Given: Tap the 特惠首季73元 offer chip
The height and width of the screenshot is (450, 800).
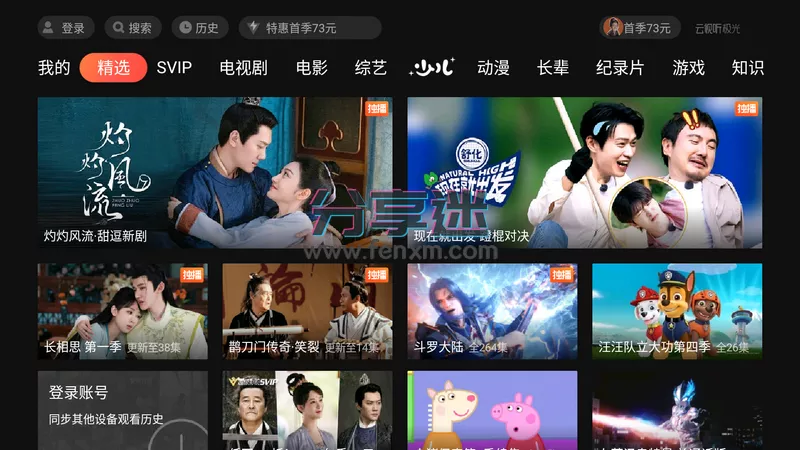Looking at the screenshot, I should [310, 28].
